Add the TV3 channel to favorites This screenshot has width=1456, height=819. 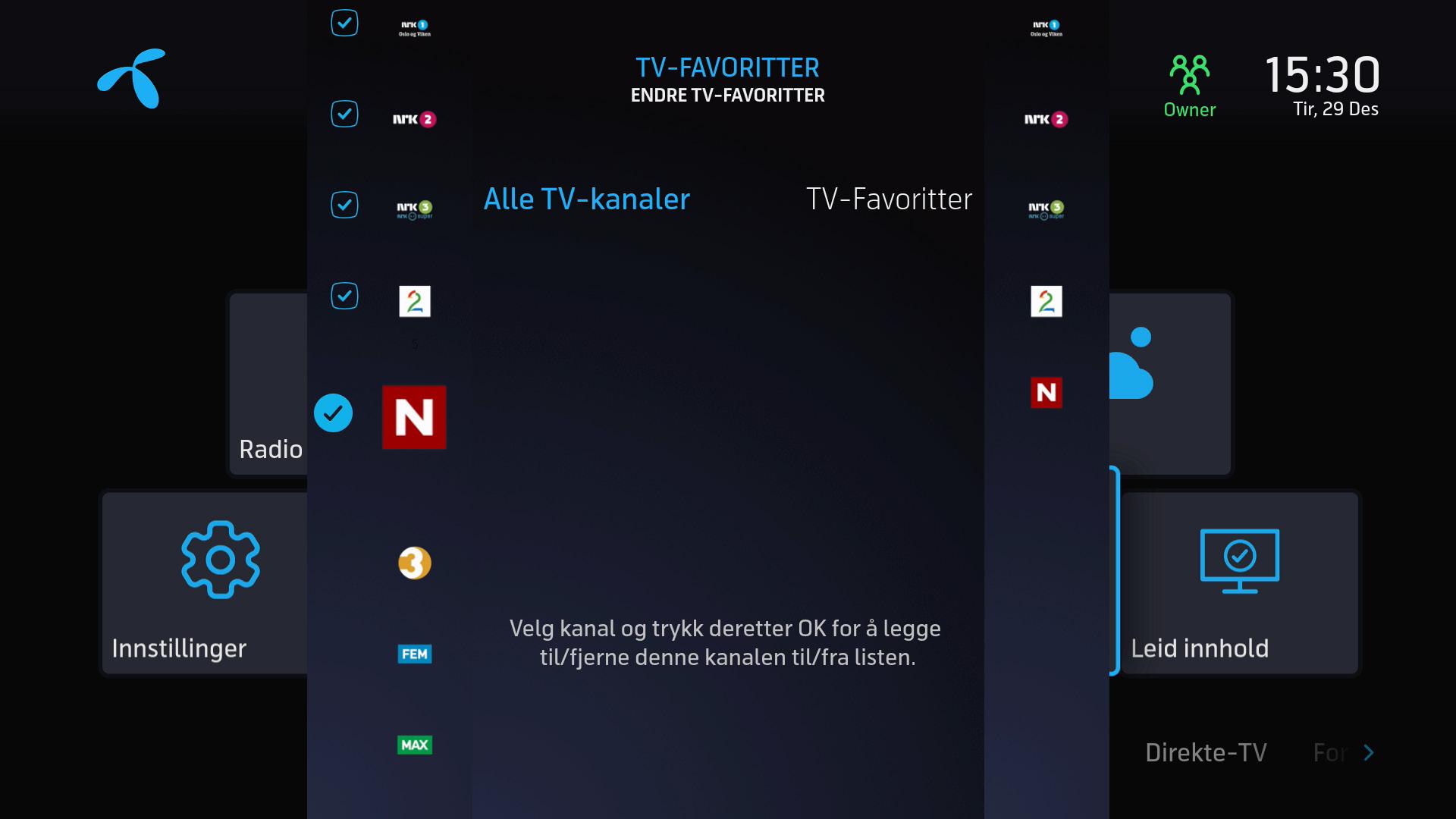coord(414,563)
